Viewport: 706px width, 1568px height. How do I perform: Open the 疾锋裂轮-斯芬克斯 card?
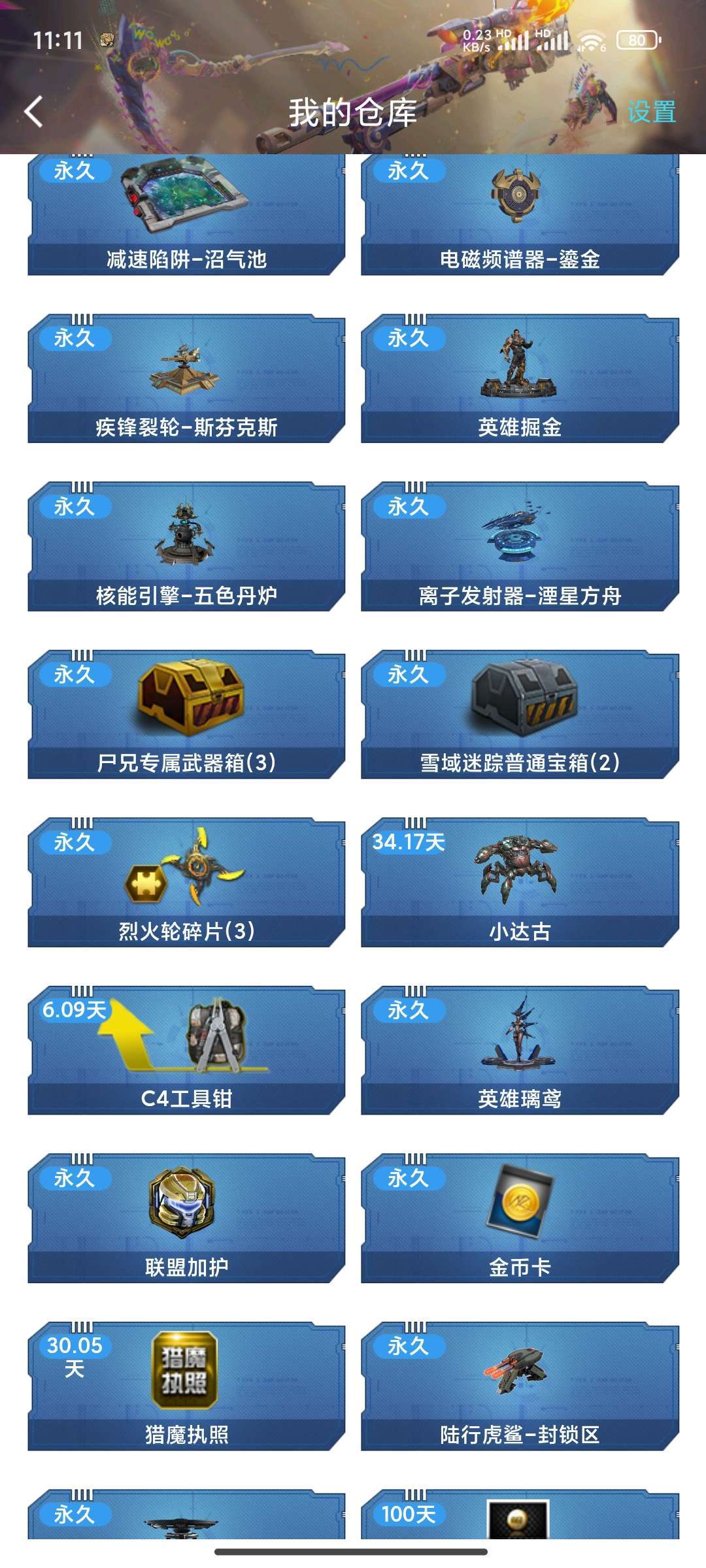186,379
